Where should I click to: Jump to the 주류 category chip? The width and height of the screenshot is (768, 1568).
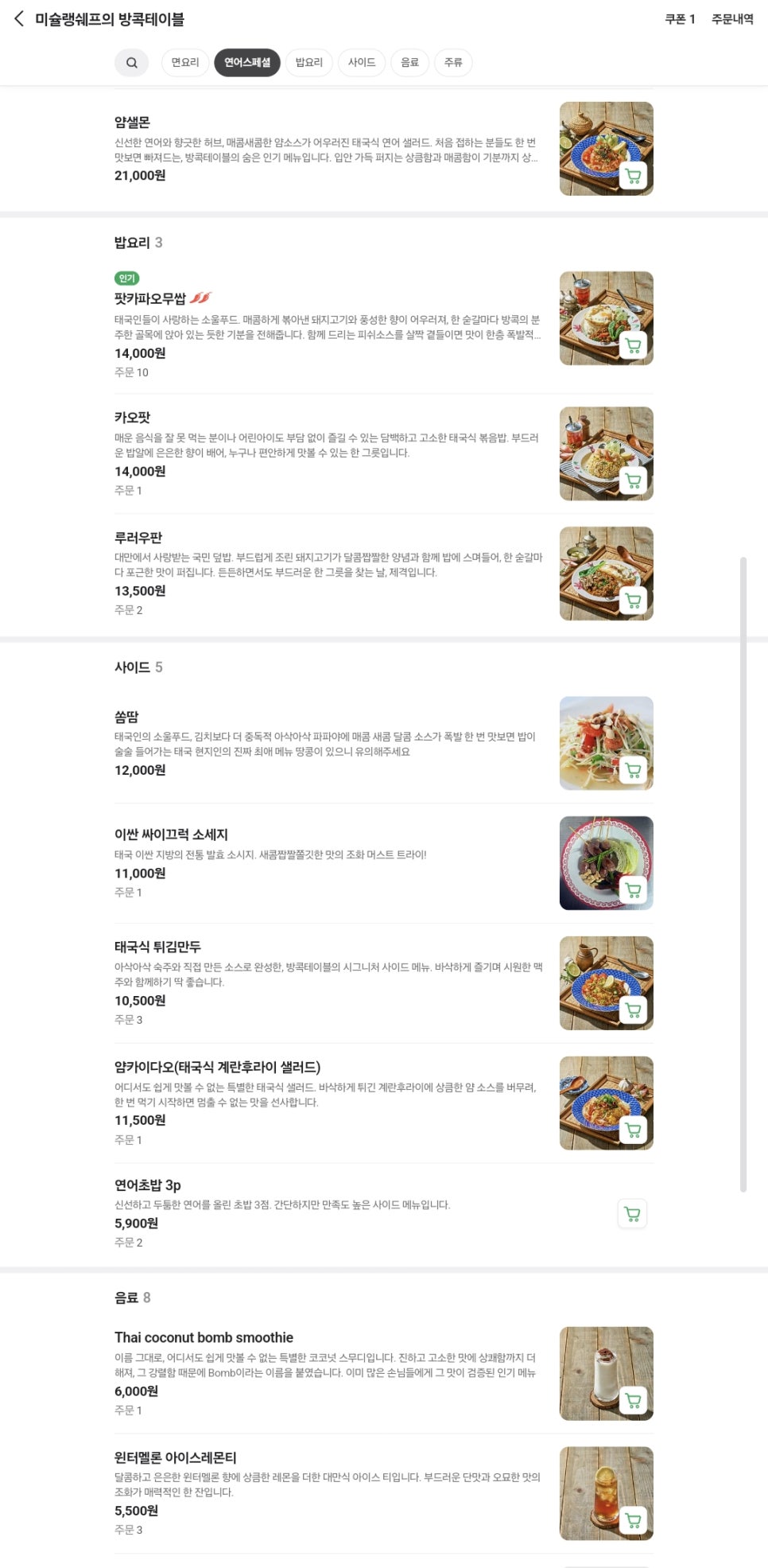[x=453, y=63]
